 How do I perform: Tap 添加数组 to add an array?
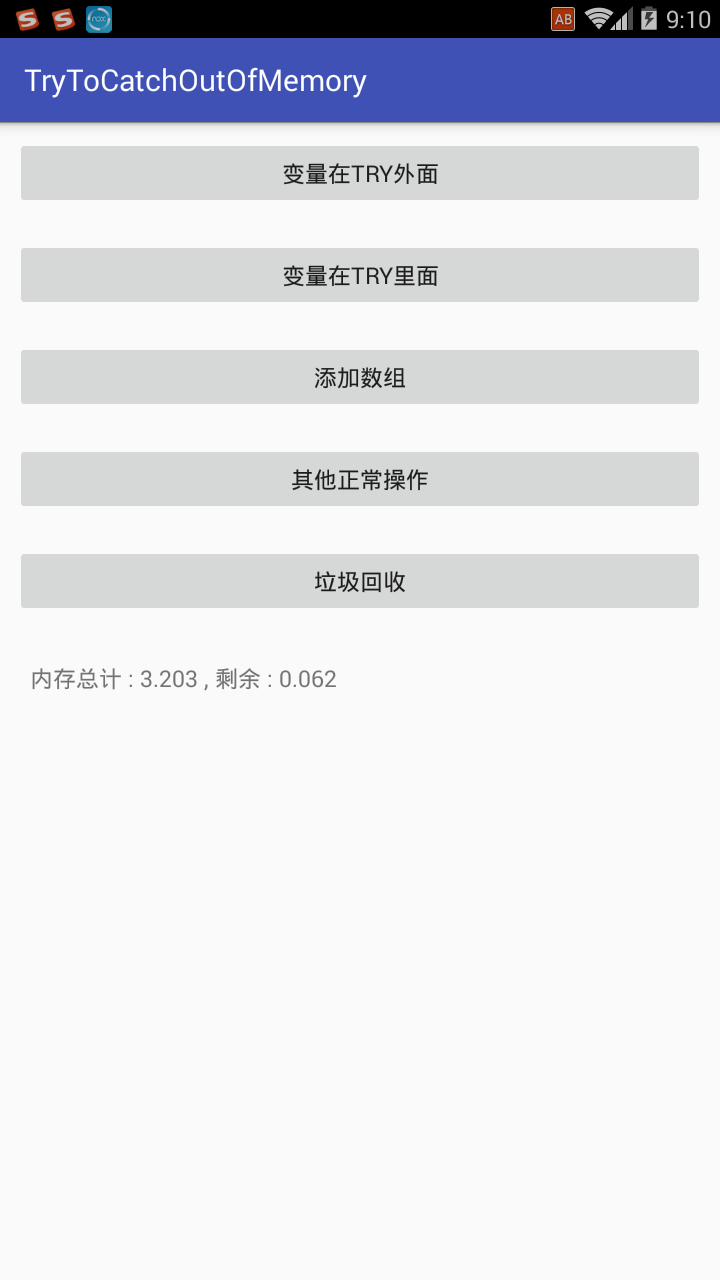(x=360, y=377)
